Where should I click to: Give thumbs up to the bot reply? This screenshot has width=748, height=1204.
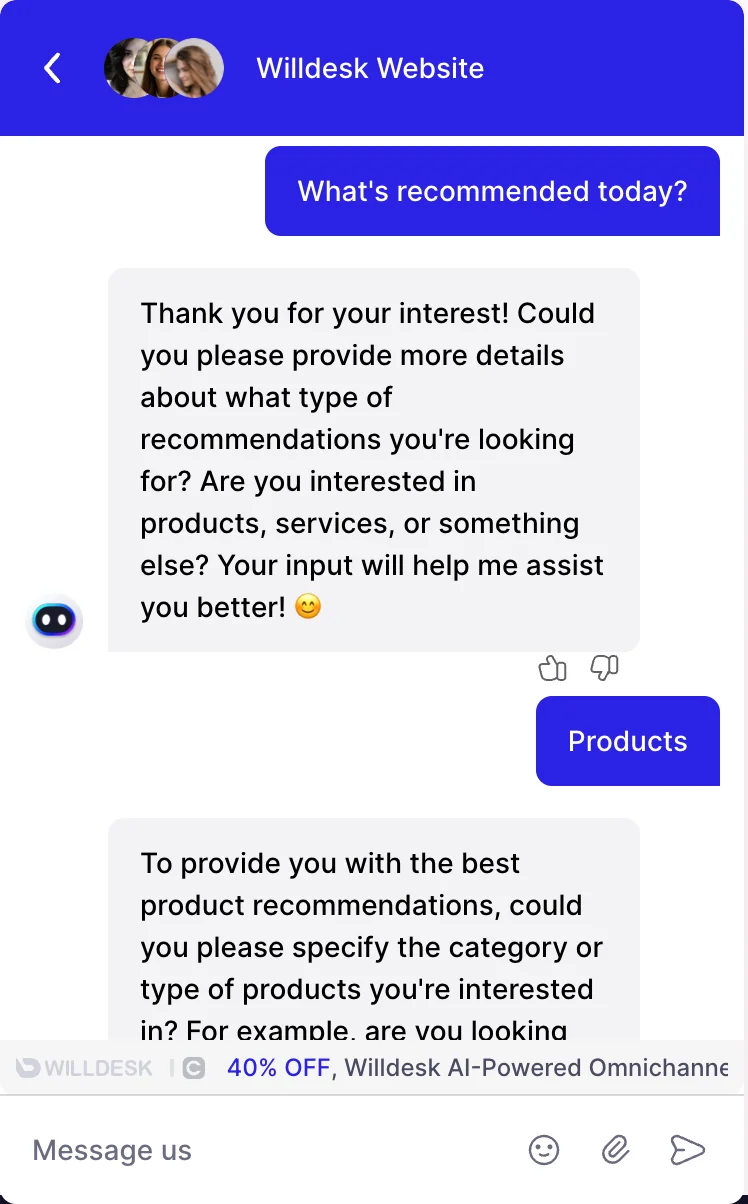[552, 668]
